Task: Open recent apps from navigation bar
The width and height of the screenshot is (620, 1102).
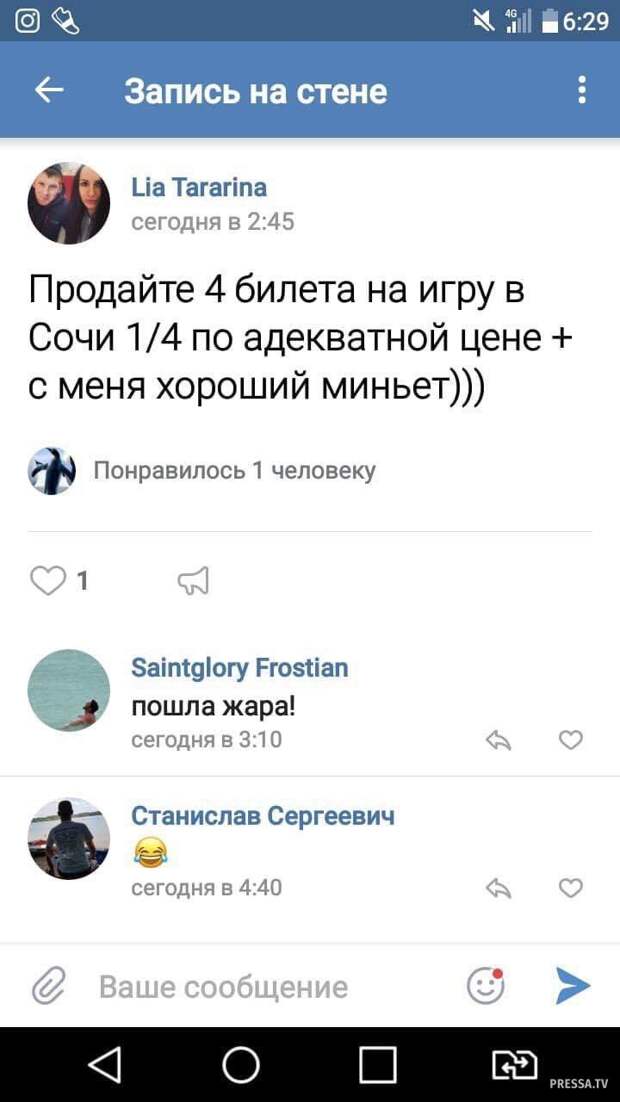Action: click(378, 1064)
